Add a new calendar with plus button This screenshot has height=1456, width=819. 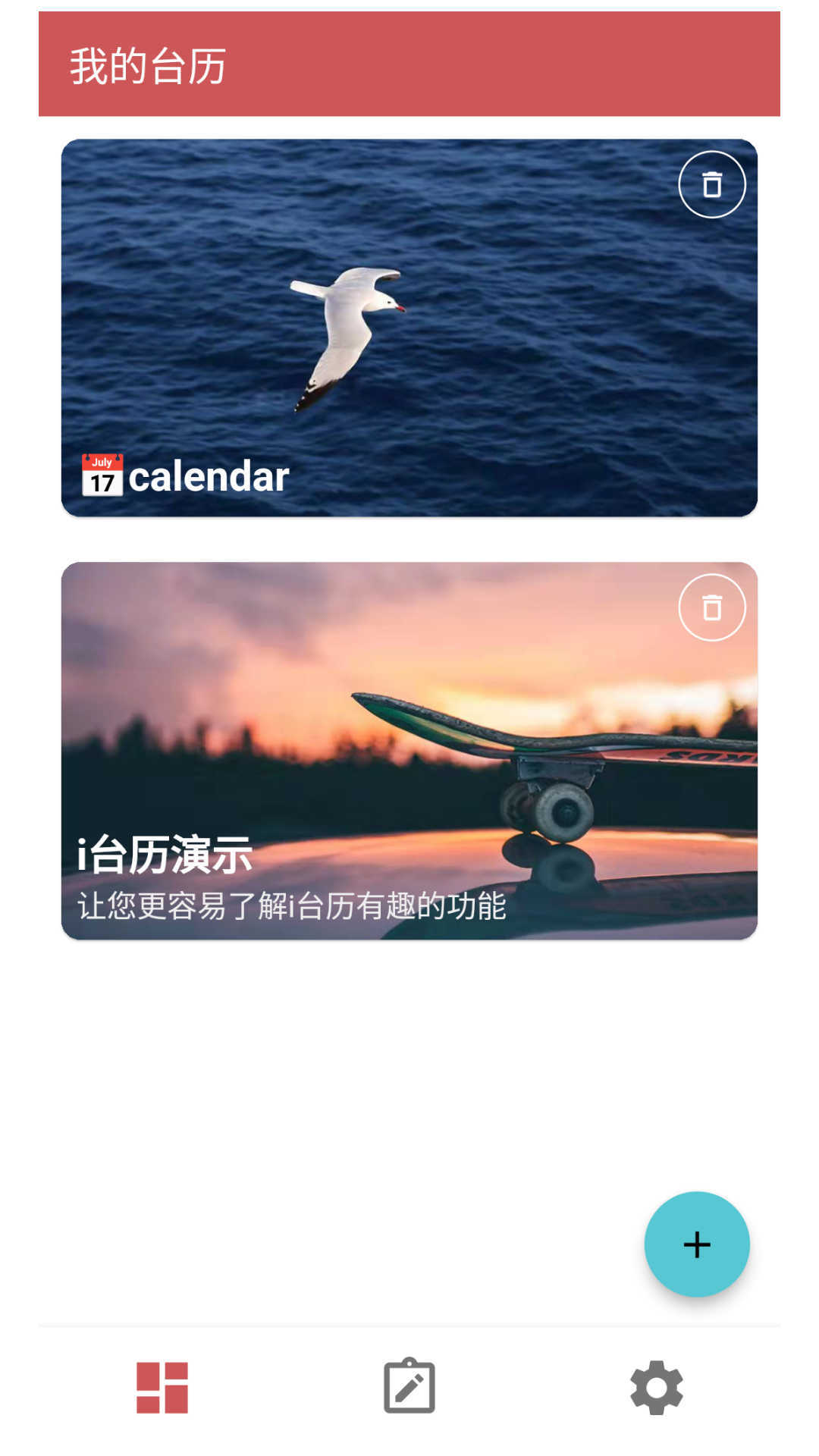[x=696, y=1244]
